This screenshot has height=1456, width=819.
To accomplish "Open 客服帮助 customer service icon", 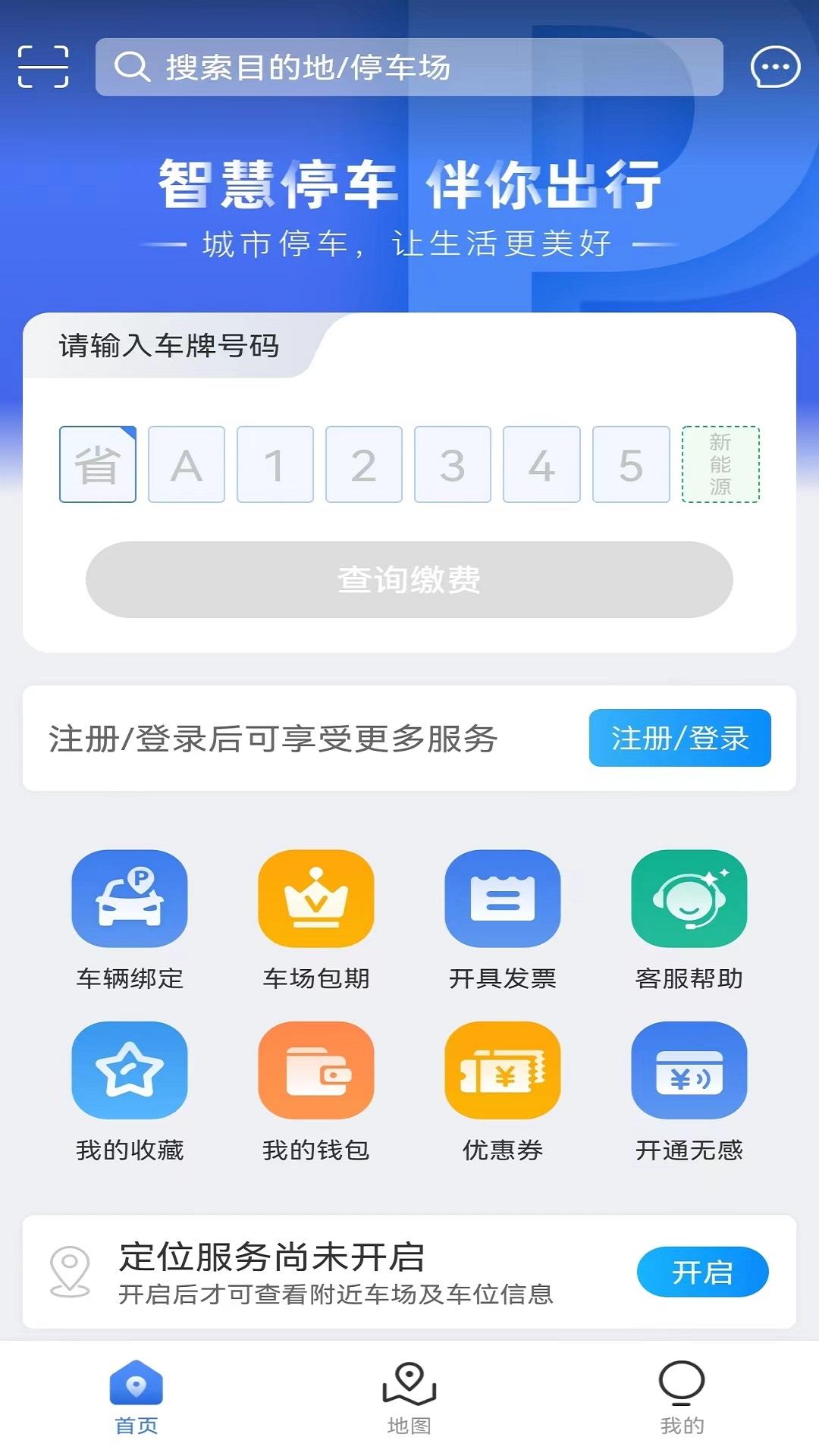I will point(689,899).
